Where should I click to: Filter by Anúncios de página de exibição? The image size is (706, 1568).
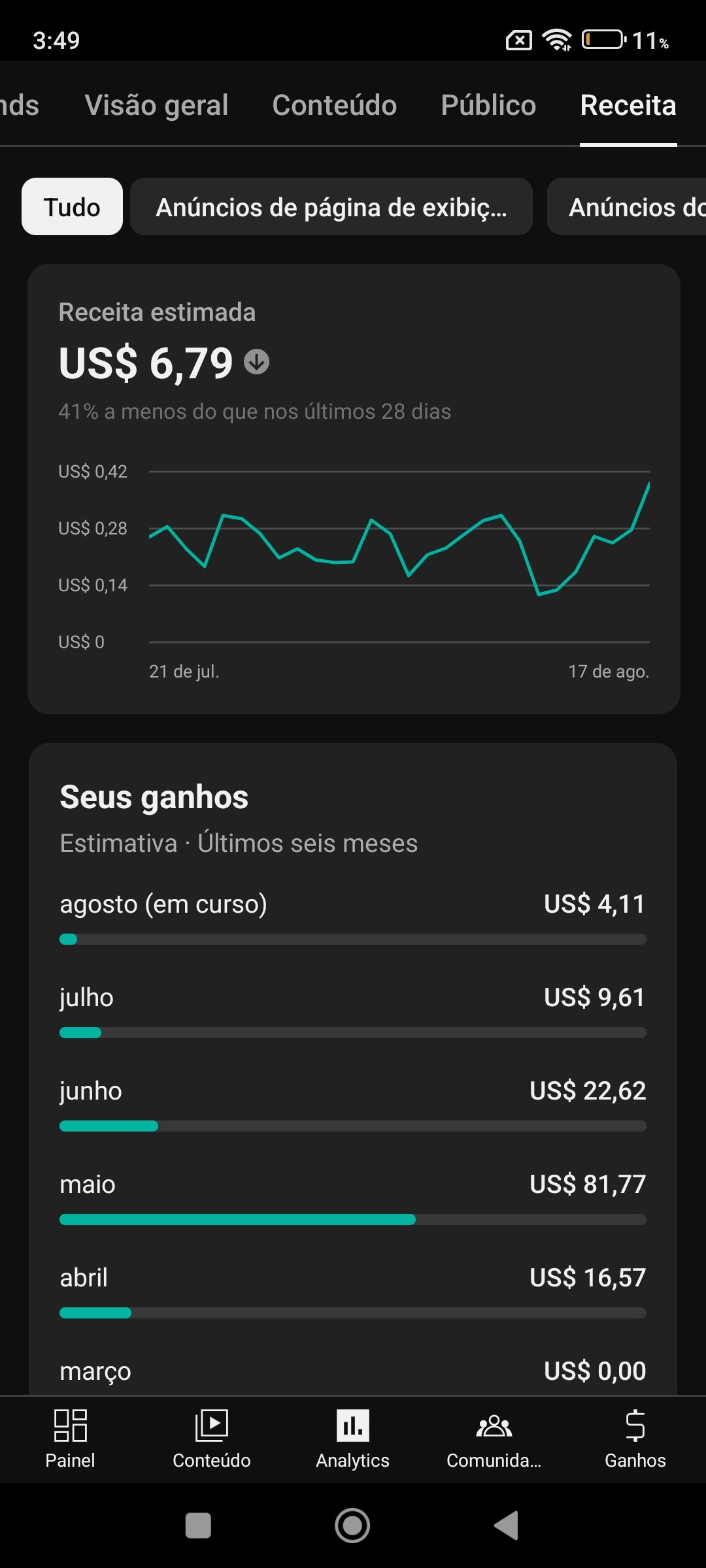point(331,206)
